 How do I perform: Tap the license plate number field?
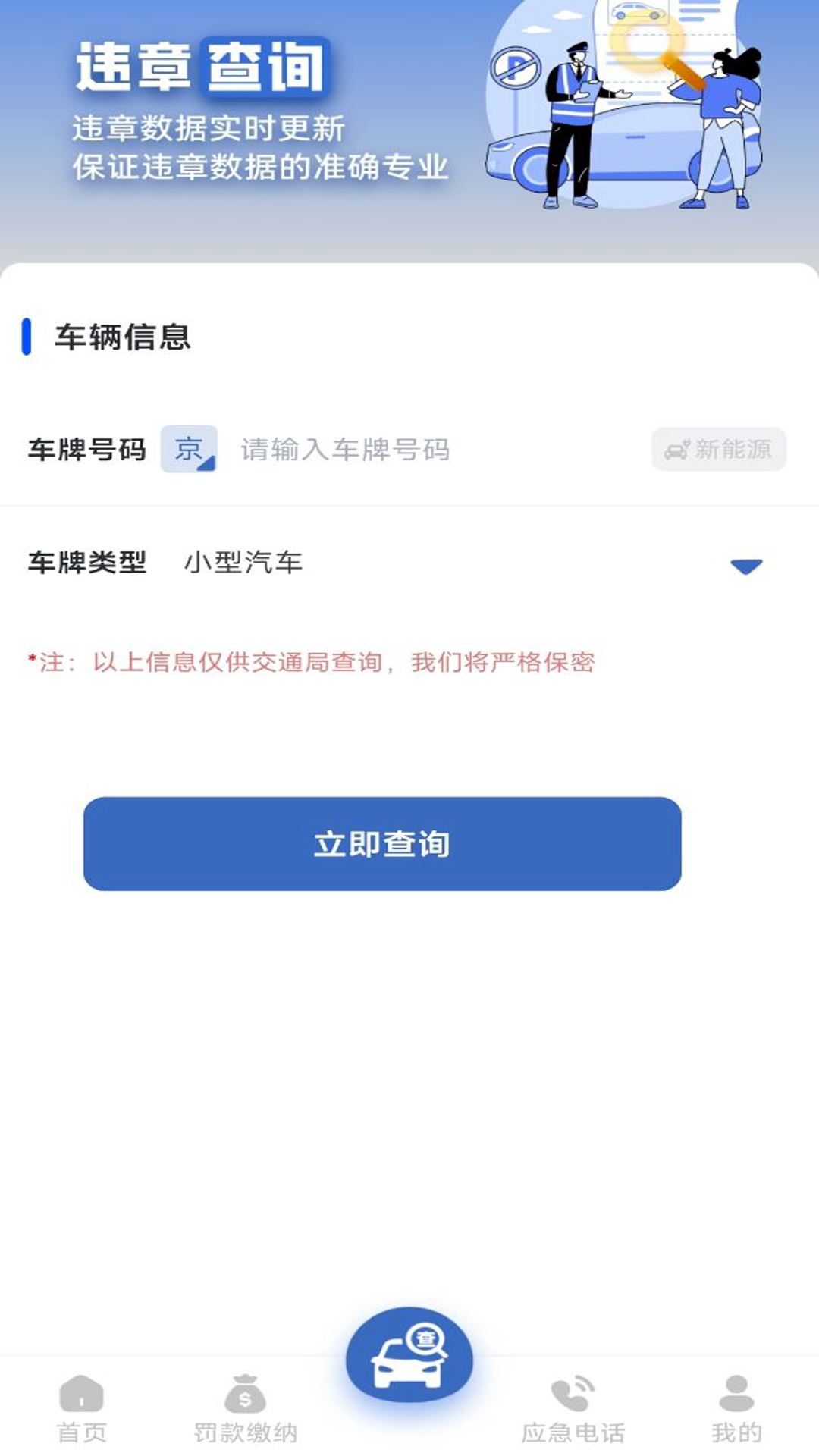(425, 450)
